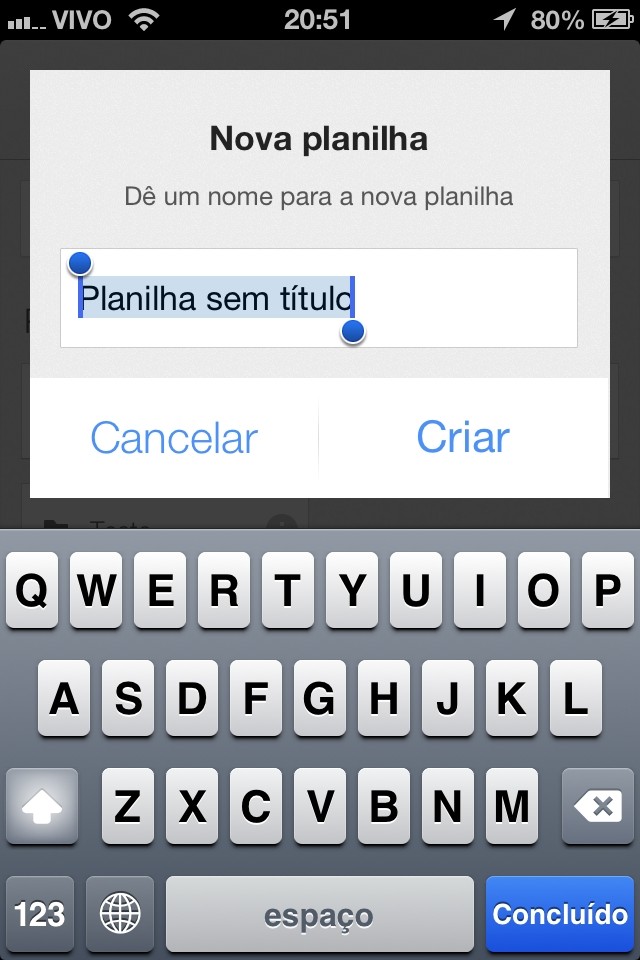Hit the keyboard backspace key

click(598, 806)
